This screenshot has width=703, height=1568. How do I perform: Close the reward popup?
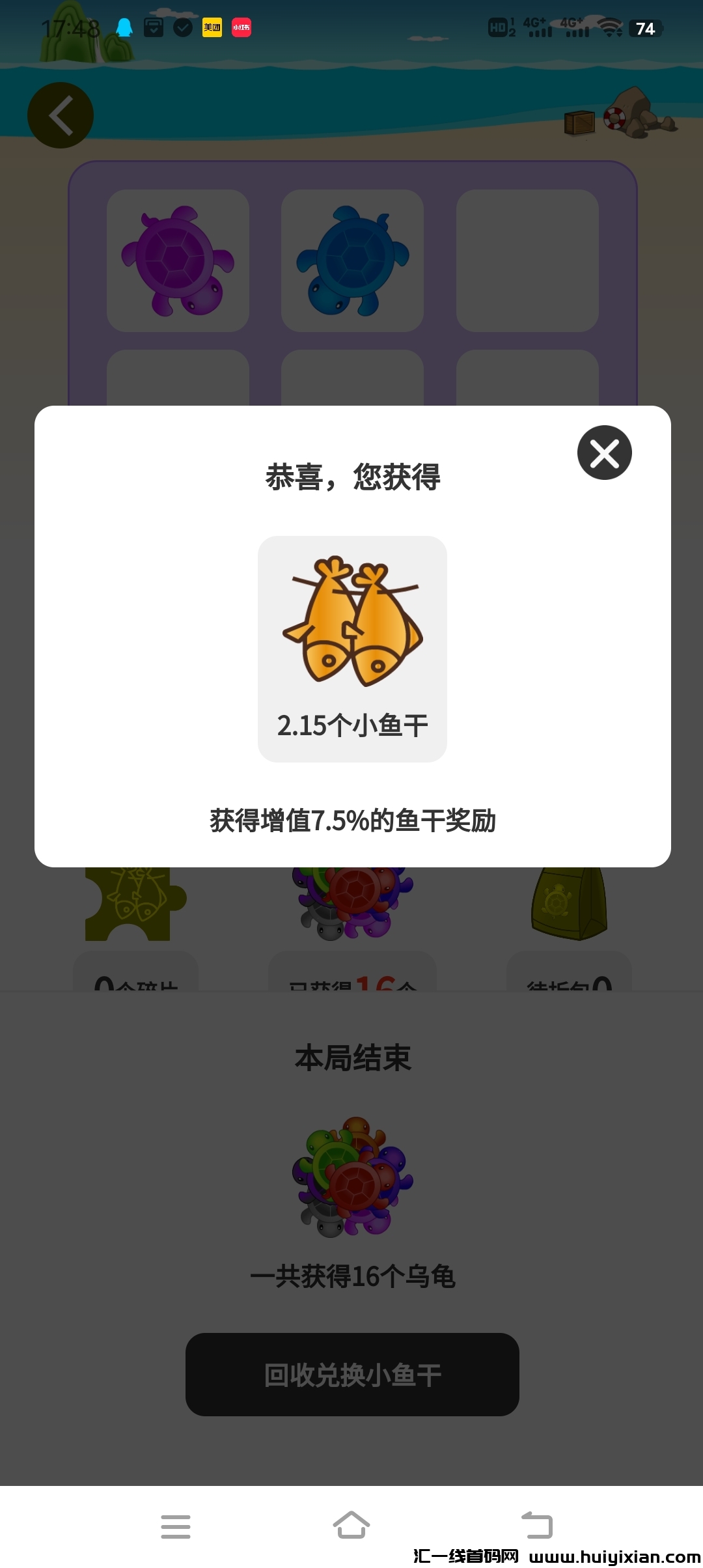tap(604, 453)
